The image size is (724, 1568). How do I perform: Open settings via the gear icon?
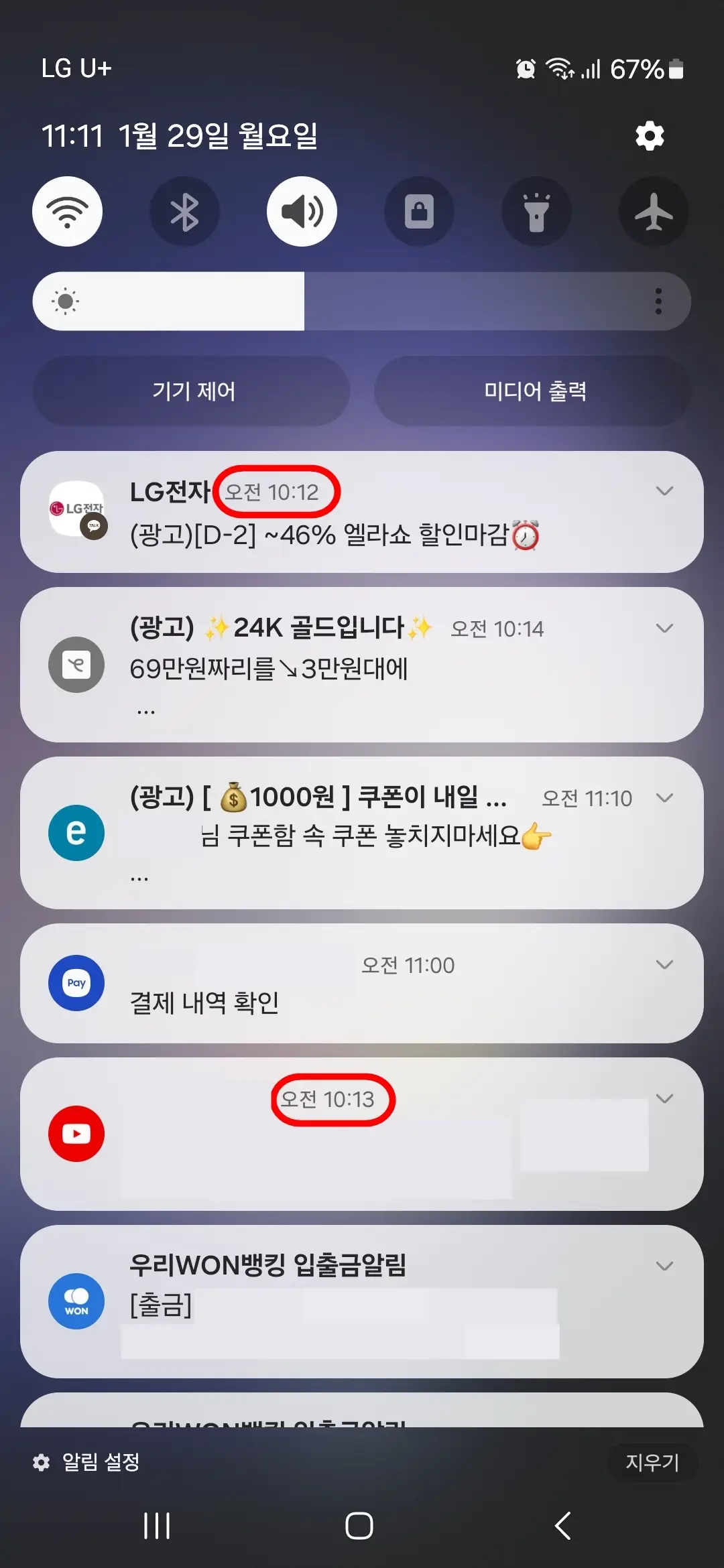tap(649, 135)
